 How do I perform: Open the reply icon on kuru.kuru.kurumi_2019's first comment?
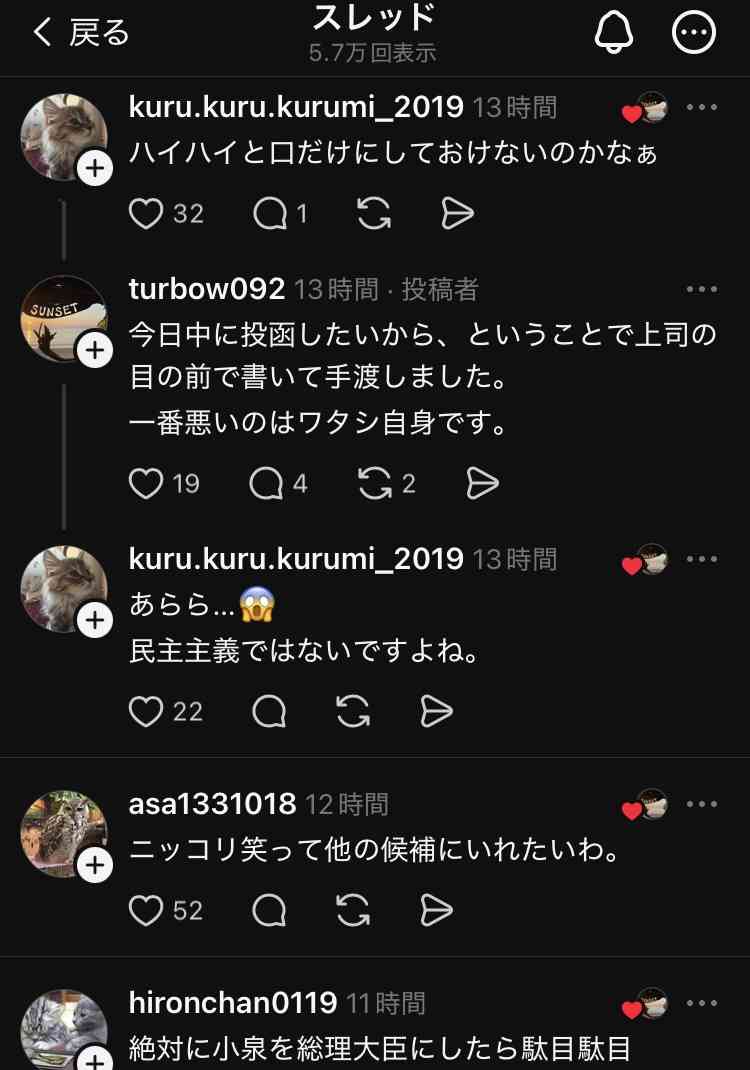click(268, 214)
